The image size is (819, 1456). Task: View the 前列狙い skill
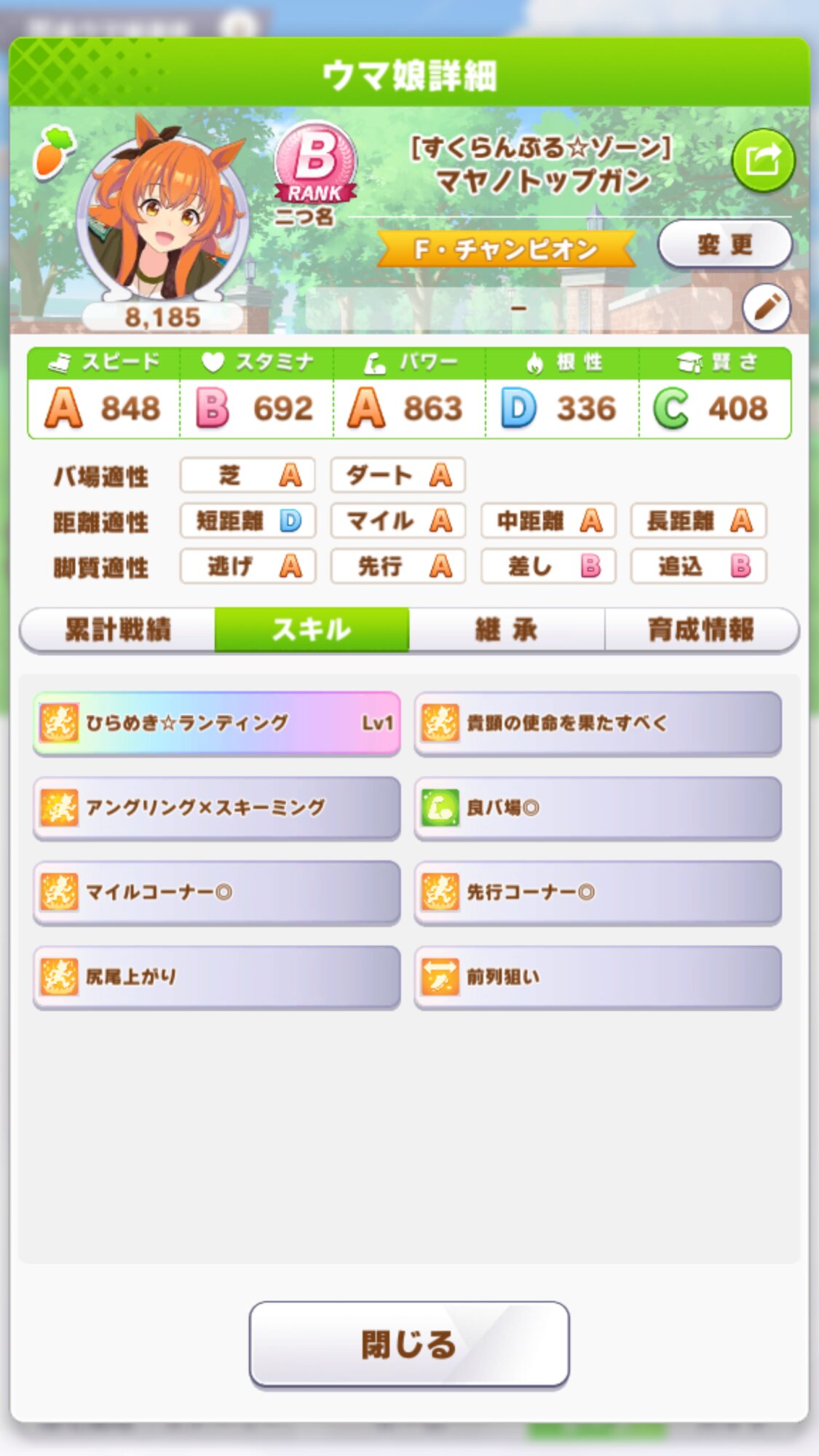click(x=598, y=976)
